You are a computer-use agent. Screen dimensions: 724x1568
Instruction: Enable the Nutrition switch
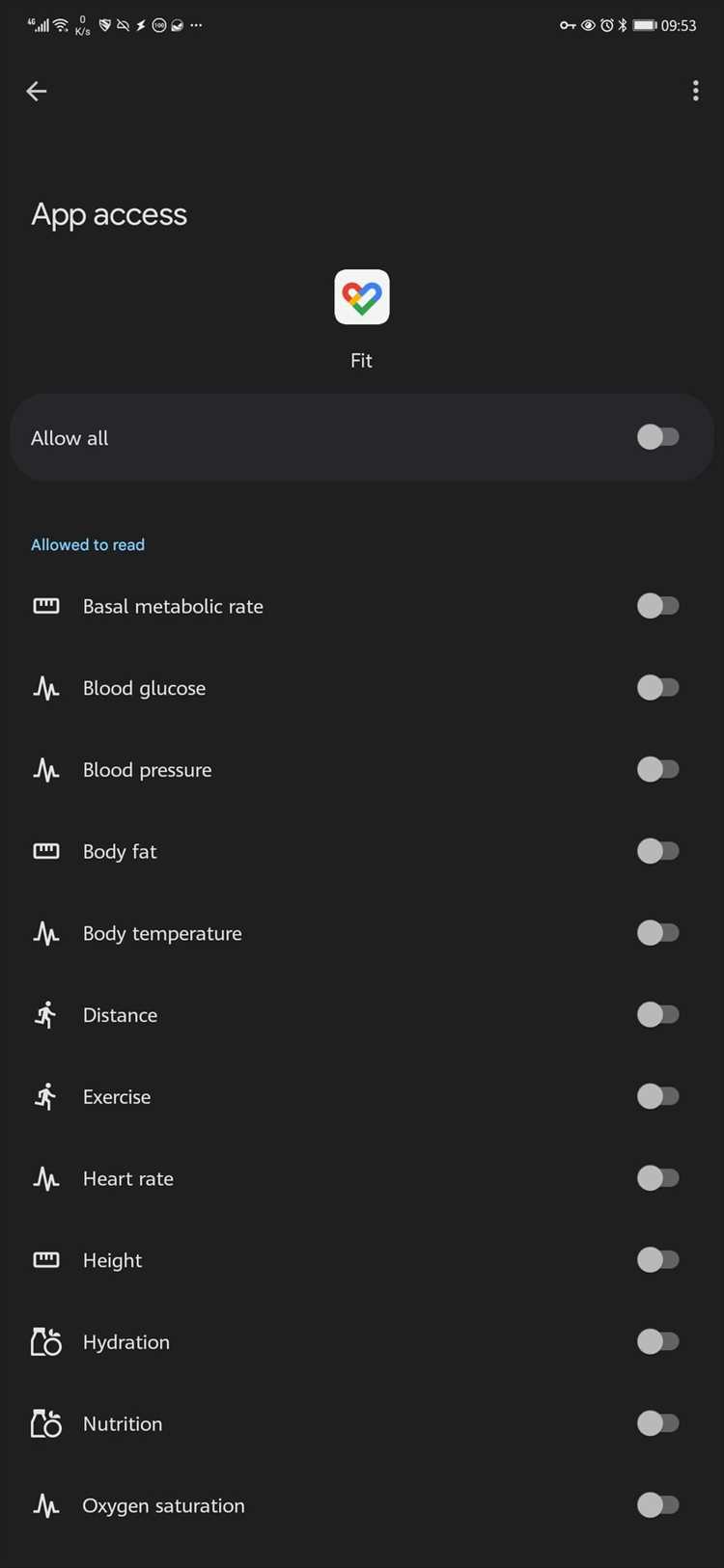(x=657, y=1423)
